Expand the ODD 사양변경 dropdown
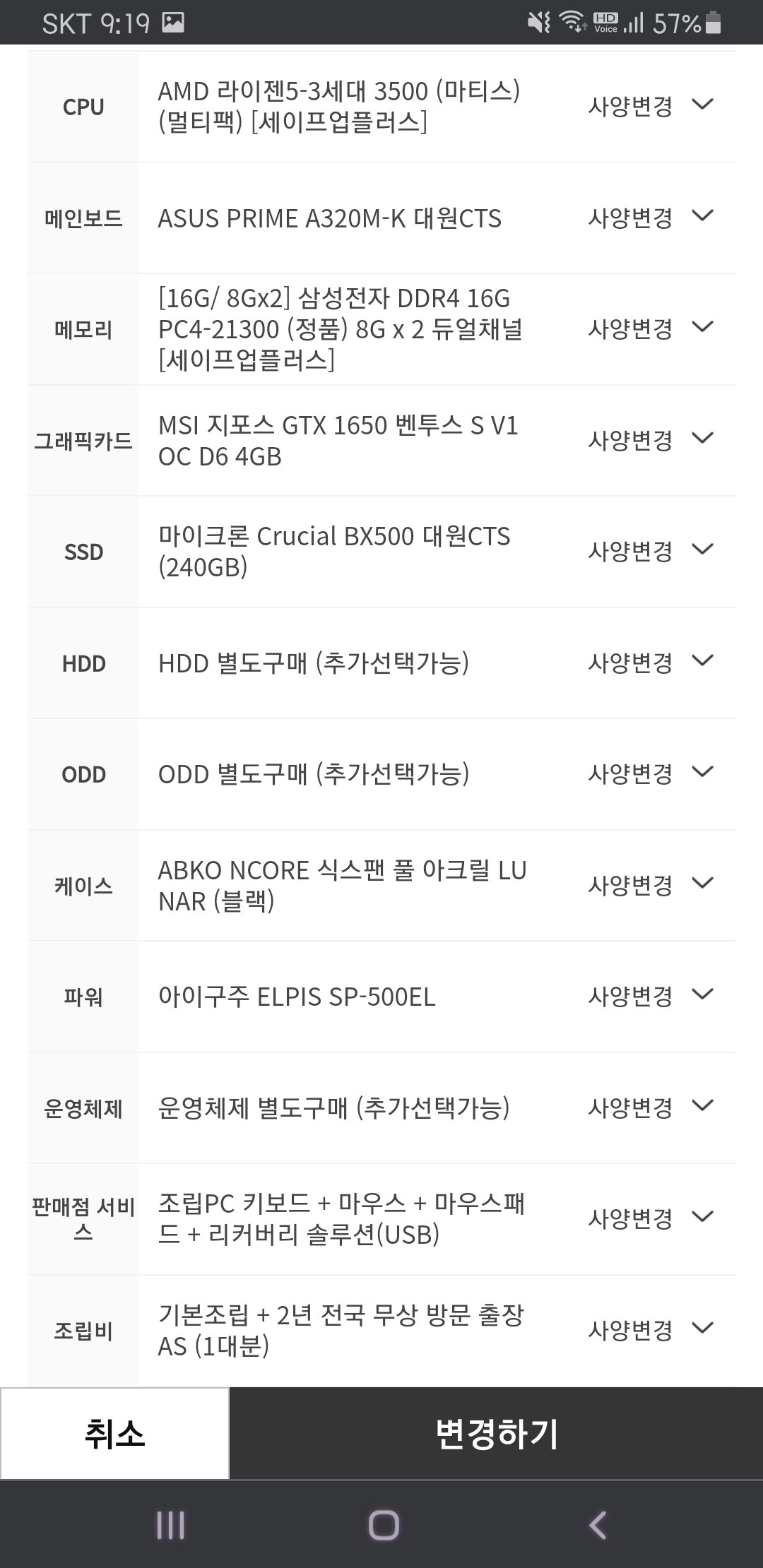The image size is (763, 1568). [650, 773]
